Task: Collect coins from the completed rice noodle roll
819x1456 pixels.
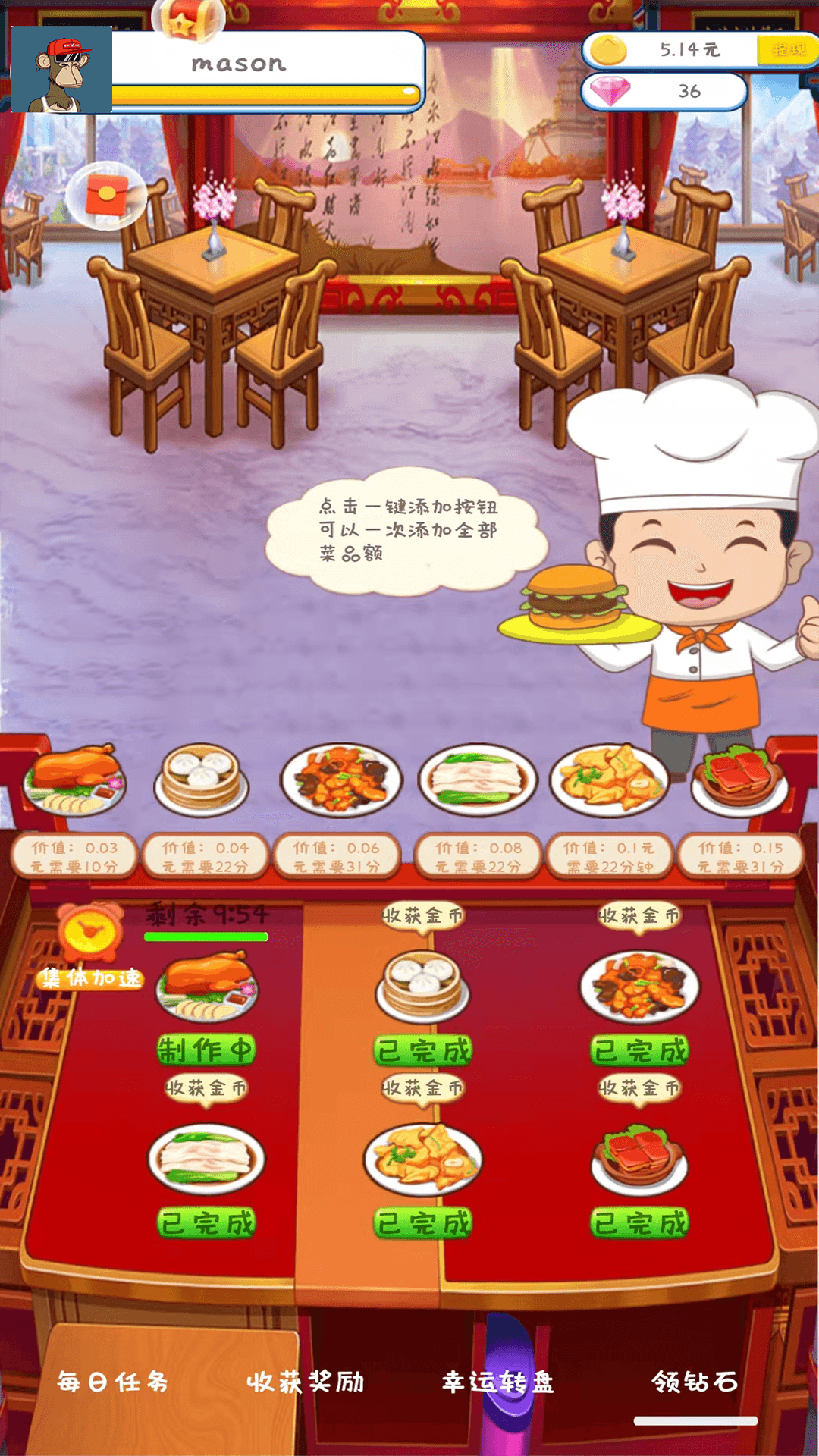Action: 206,1089
